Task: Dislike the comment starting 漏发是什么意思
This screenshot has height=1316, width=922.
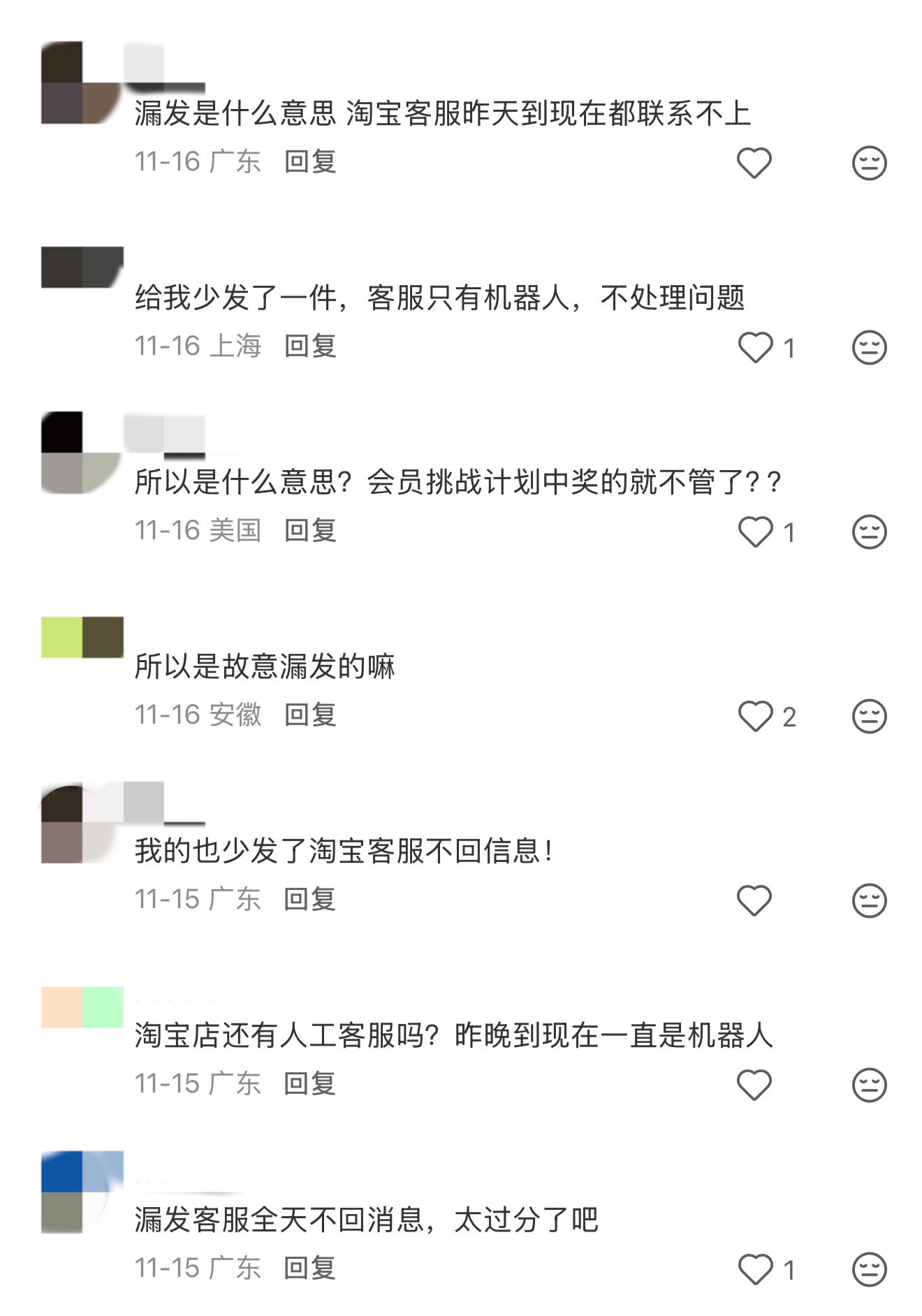Action: 869,163
